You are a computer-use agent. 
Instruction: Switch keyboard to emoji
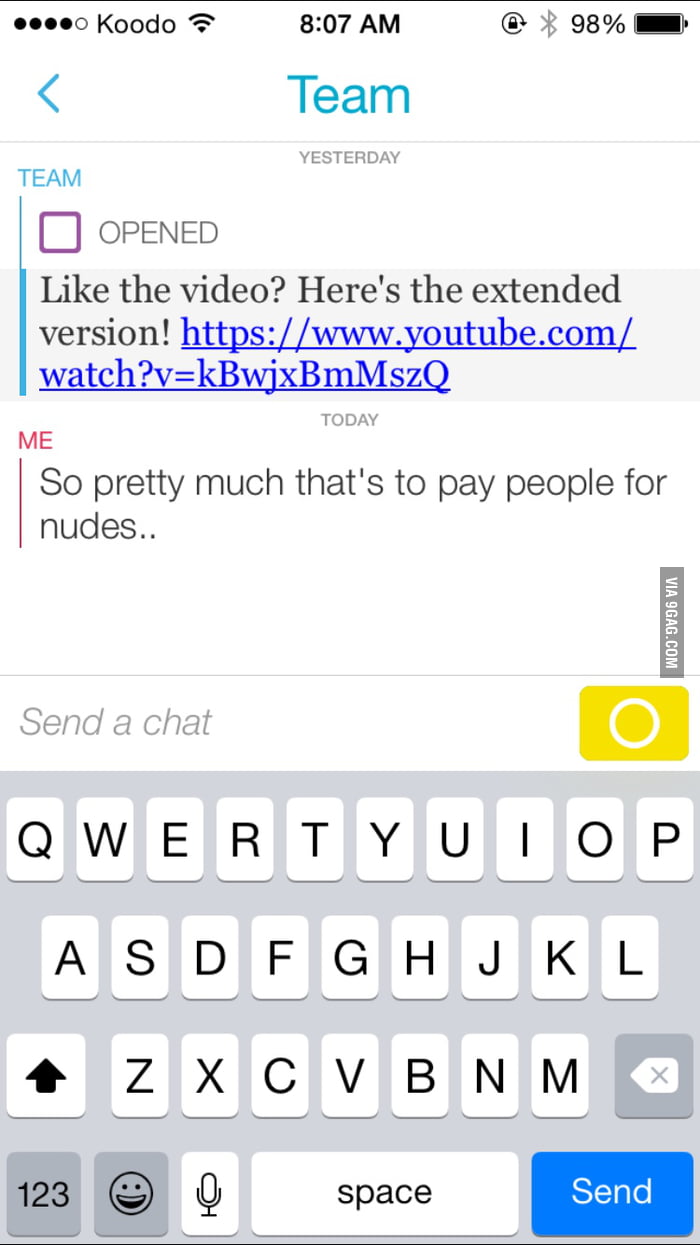click(x=131, y=1192)
